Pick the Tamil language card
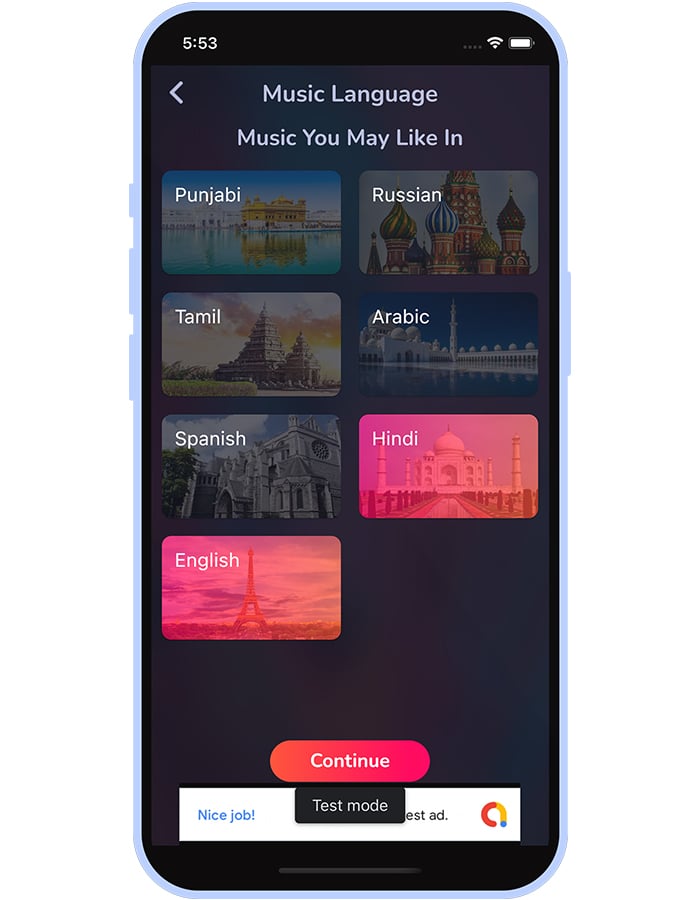 (251, 344)
